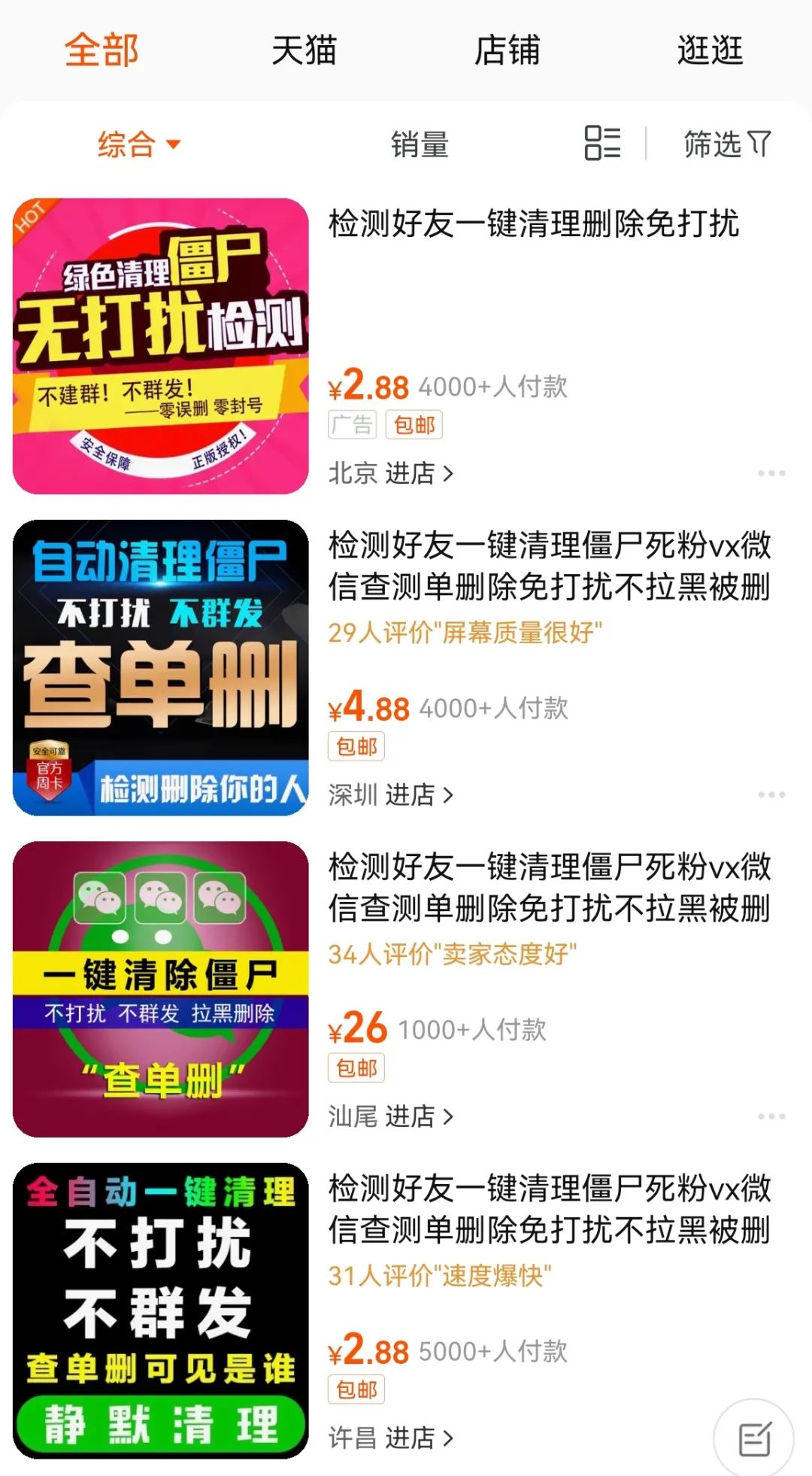Open the more options dots for the 深圳 listing
The width and height of the screenshot is (812, 1476).
pos(771,794)
